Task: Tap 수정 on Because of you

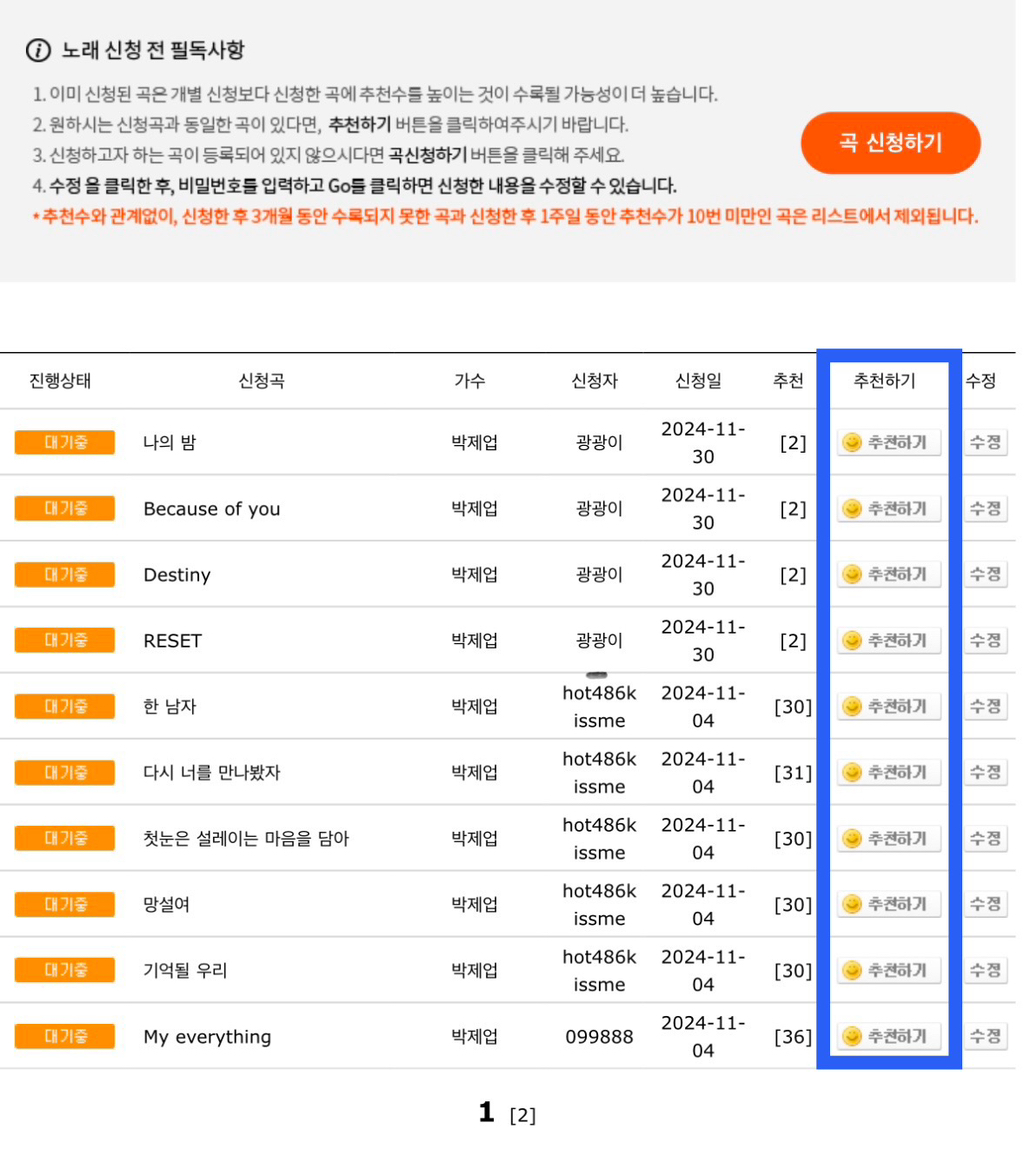Action: (x=985, y=508)
